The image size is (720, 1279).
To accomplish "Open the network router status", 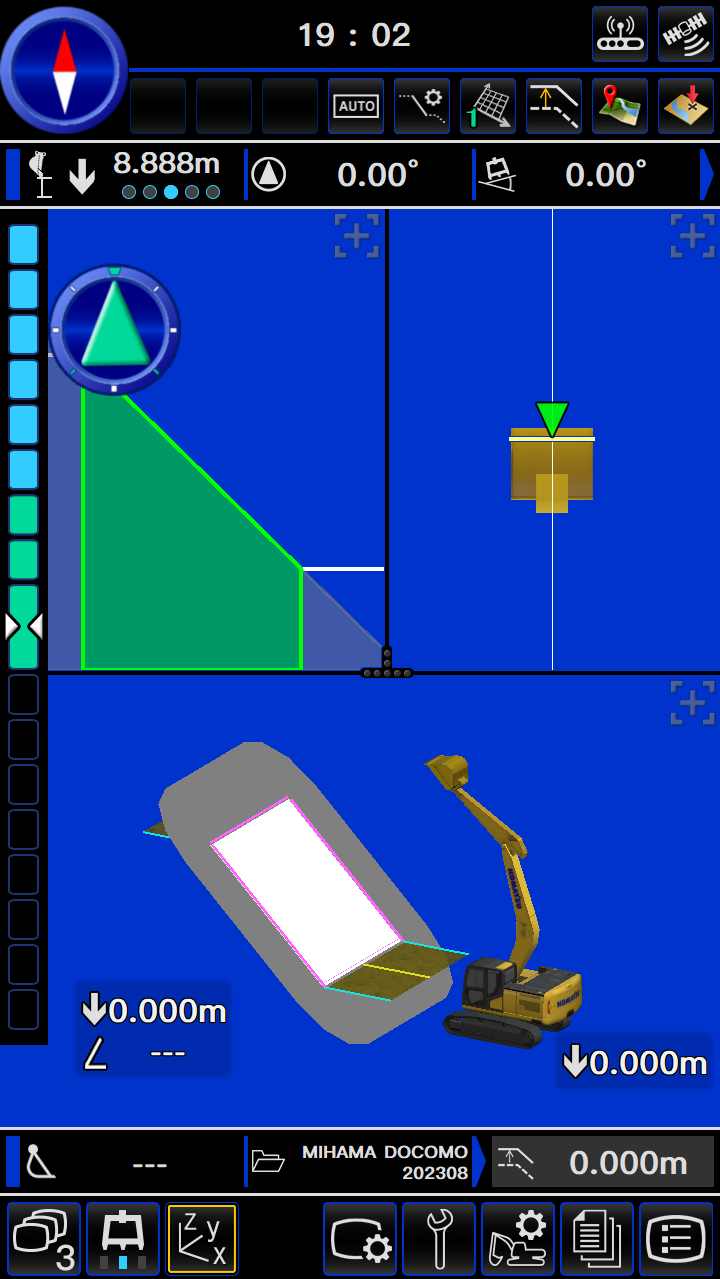I will tap(620, 34).
